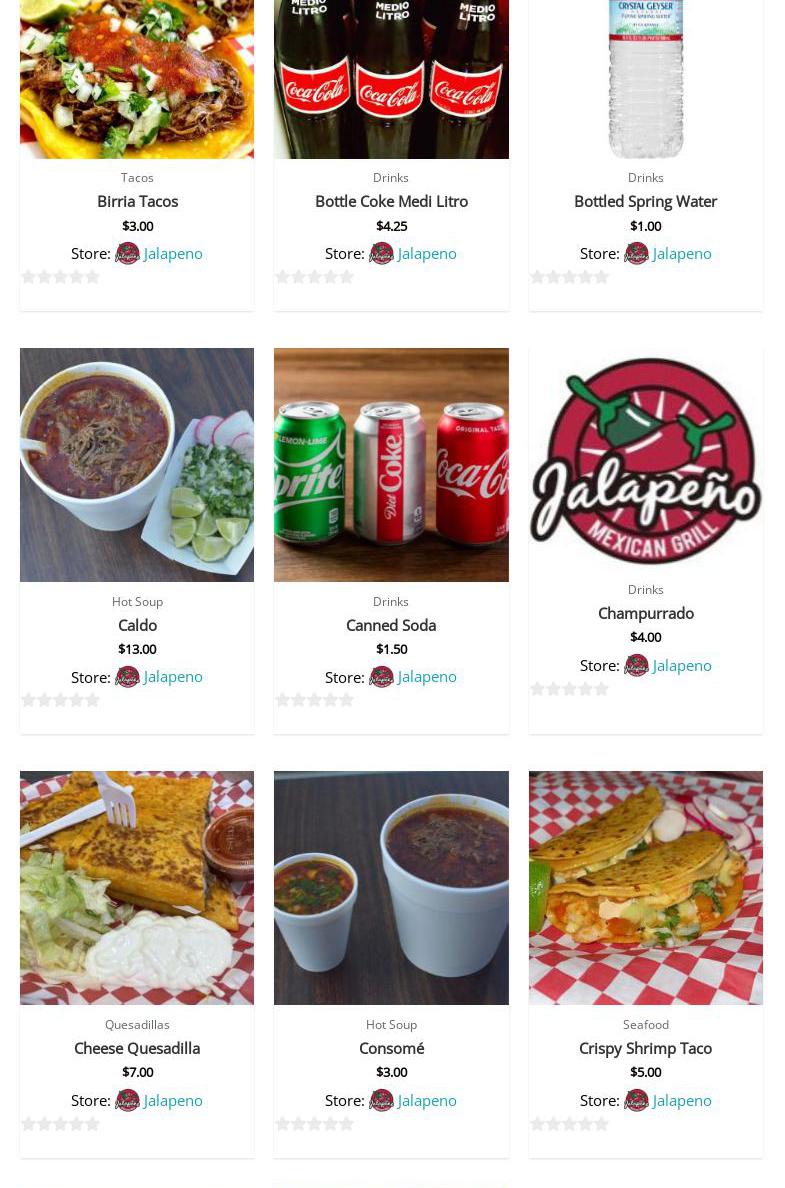The image size is (785, 1188).
Task: Tap the Crispy Shrimp Taco title
Action: pos(645,1048)
